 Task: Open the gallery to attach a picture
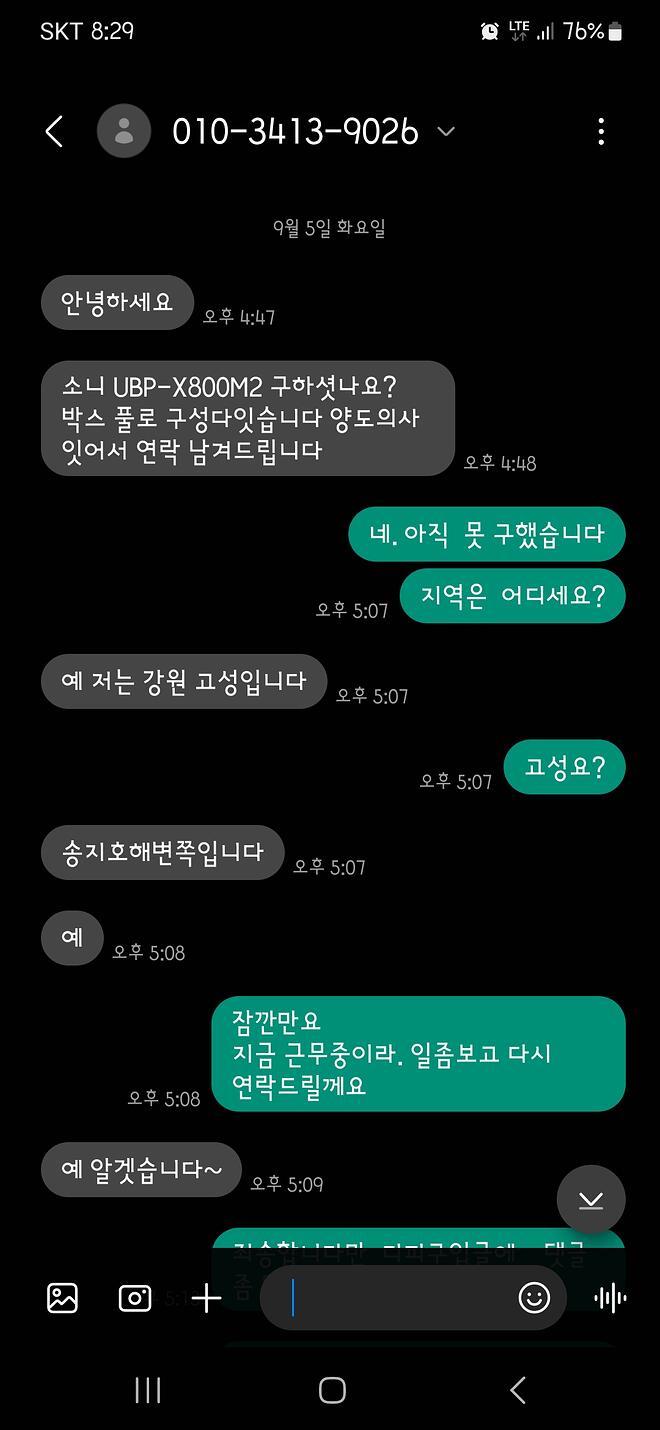point(62,1298)
